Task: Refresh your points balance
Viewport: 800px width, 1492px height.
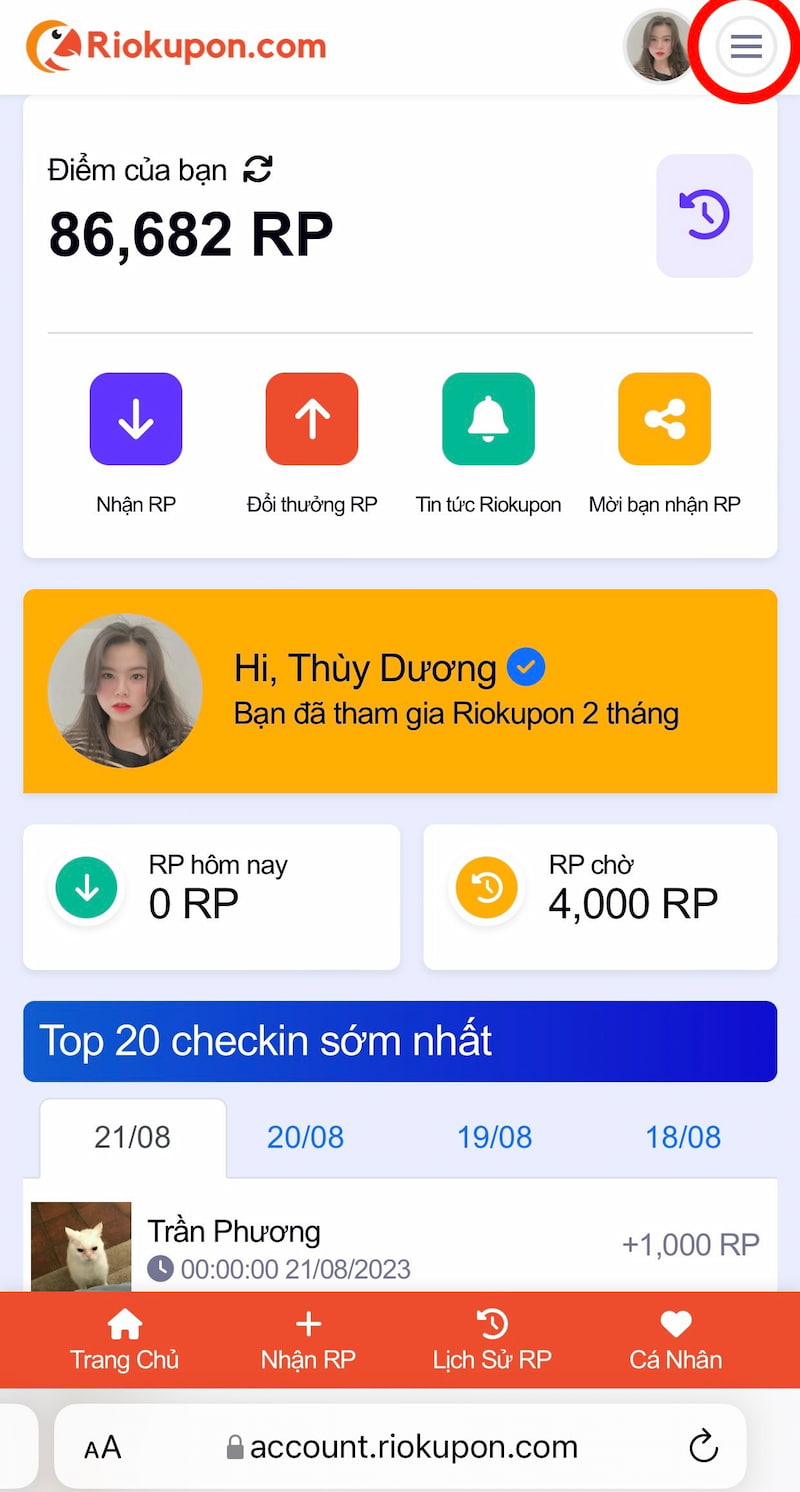Action: click(258, 169)
